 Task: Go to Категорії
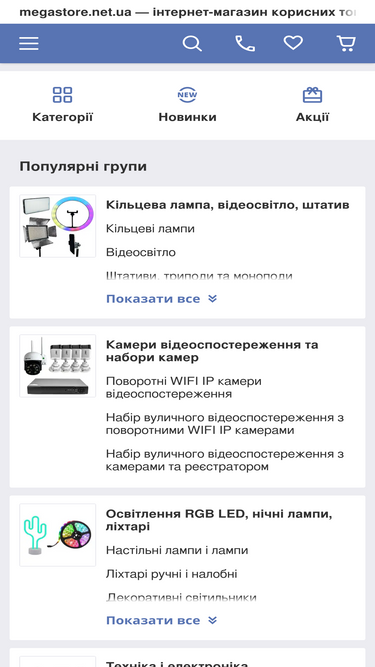(x=62, y=105)
